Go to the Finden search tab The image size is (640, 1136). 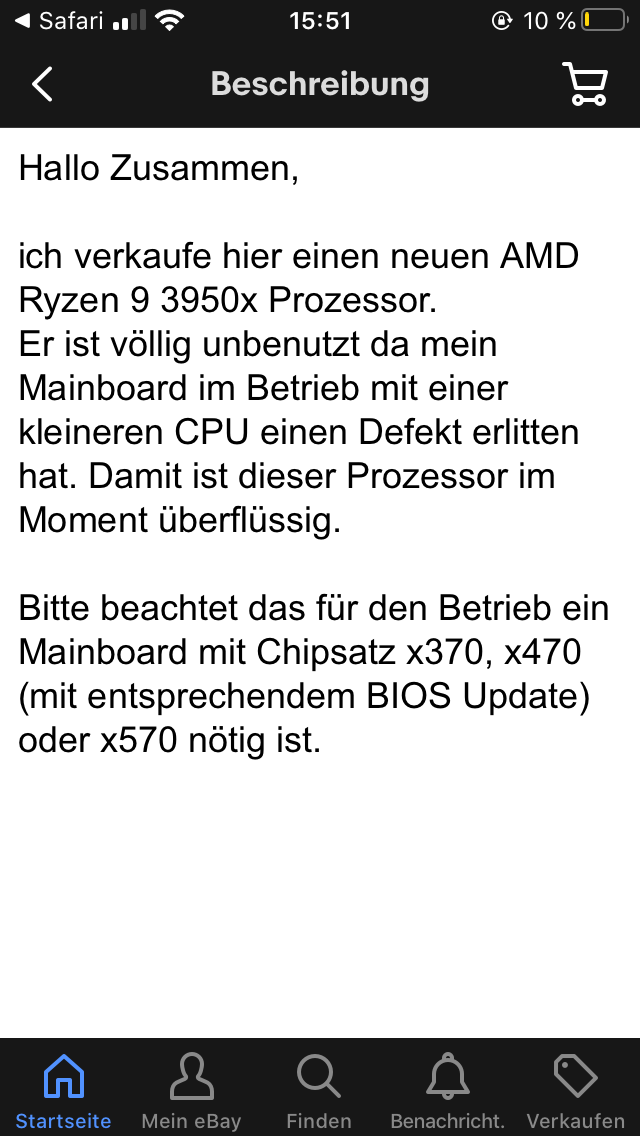click(319, 1090)
